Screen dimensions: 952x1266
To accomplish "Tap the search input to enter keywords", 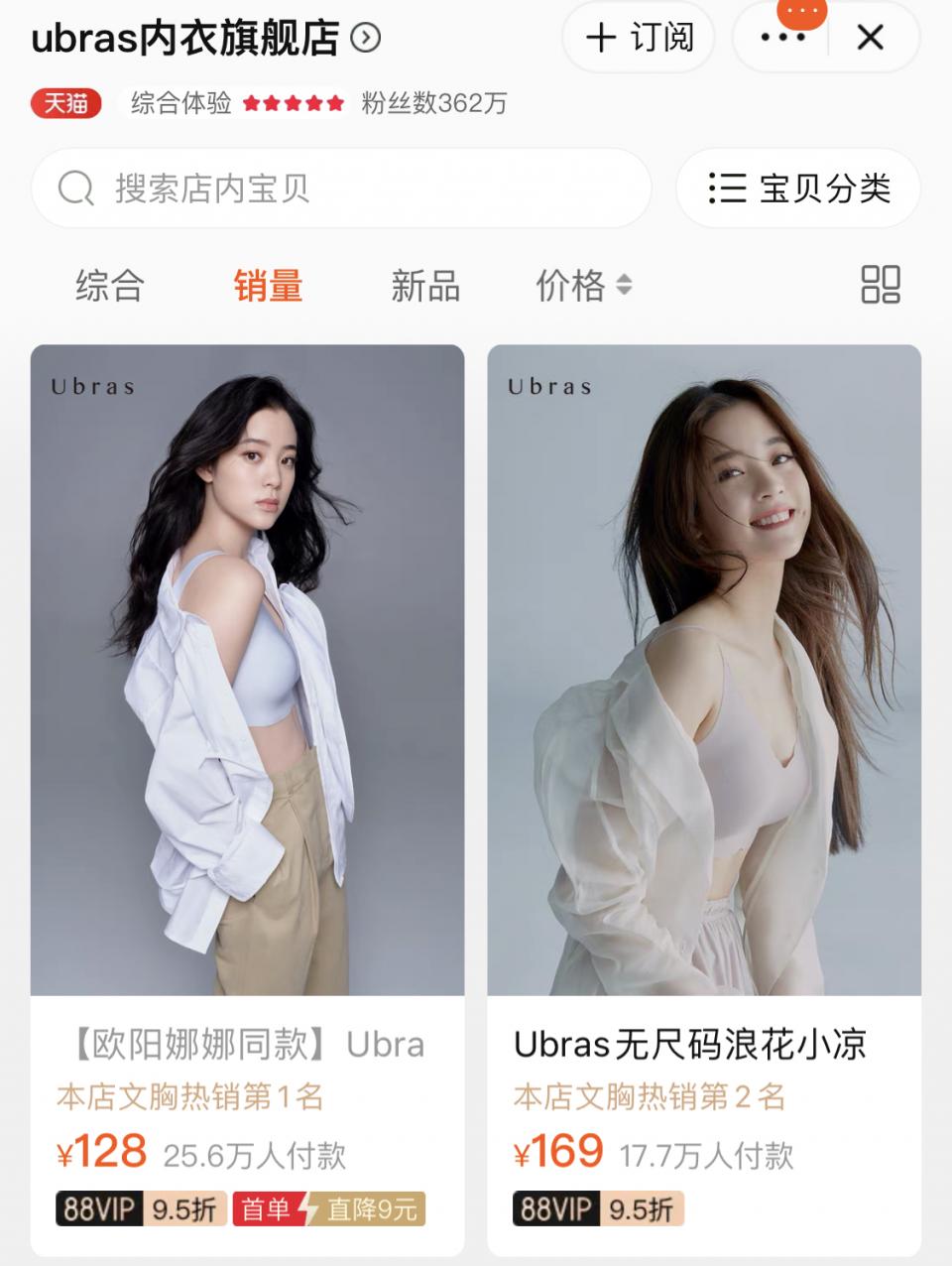I will click(297, 188).
